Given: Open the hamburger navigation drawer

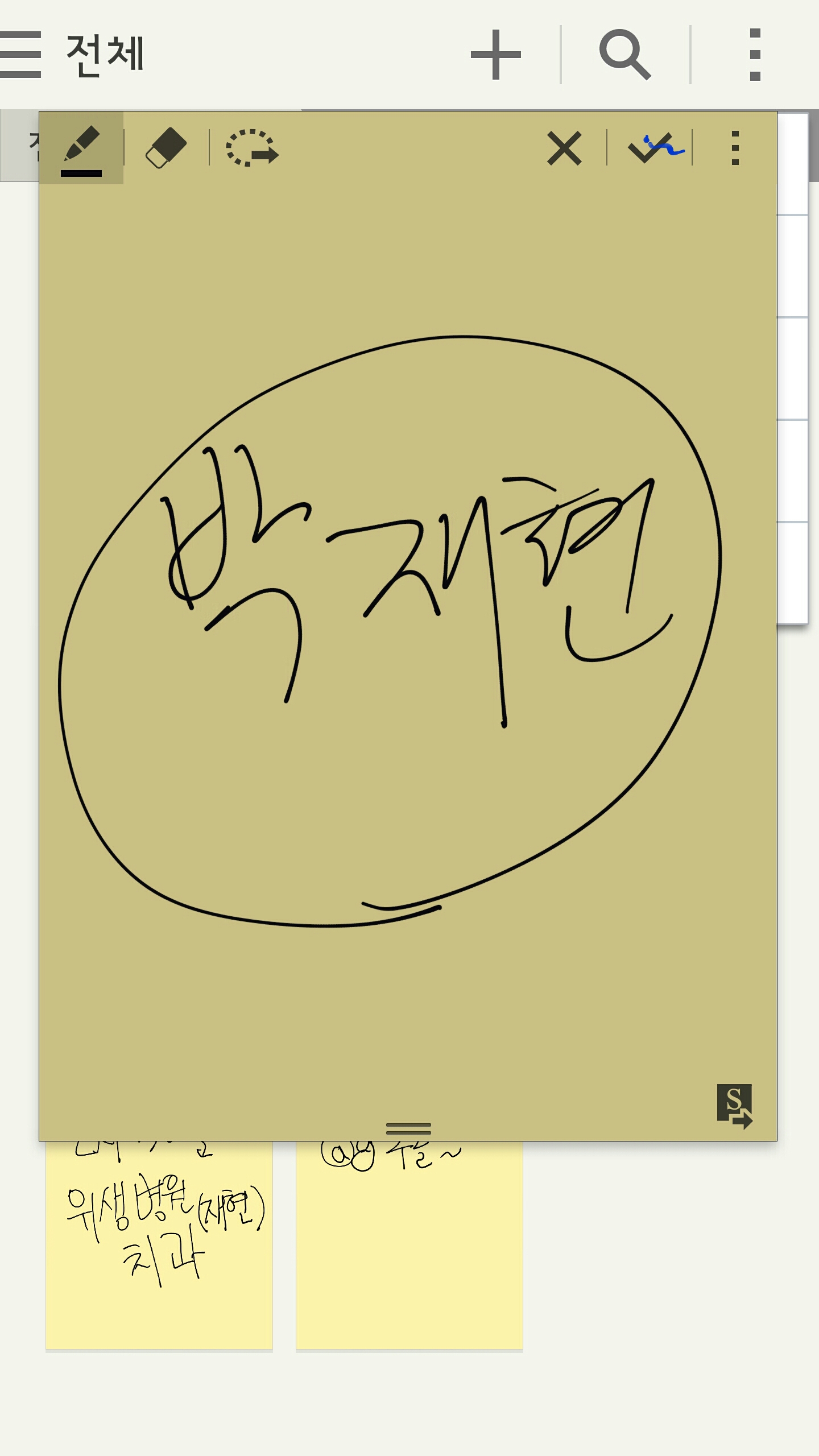Looking at the screenshot, I should point(20,54).
